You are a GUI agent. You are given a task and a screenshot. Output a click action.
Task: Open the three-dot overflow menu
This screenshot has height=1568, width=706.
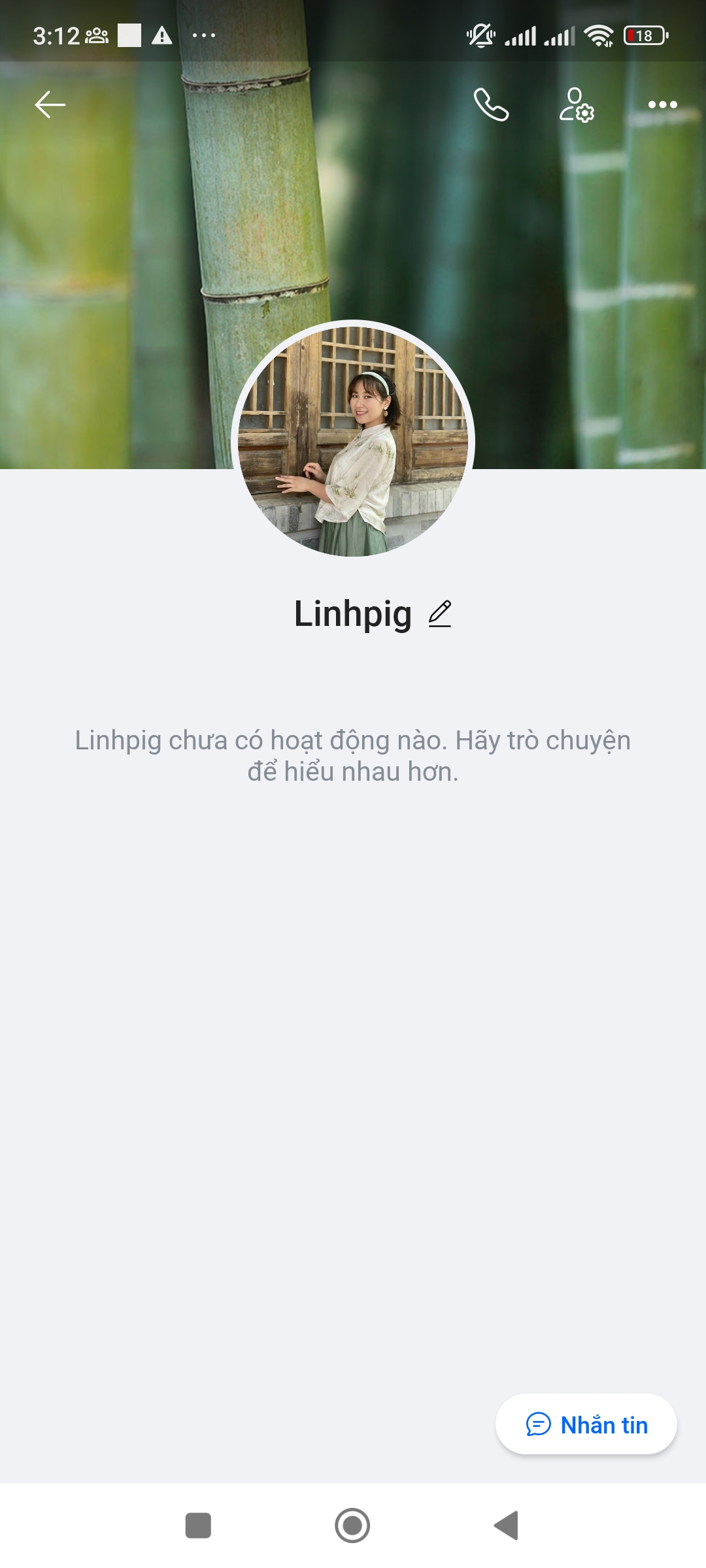tap(662, 105)
